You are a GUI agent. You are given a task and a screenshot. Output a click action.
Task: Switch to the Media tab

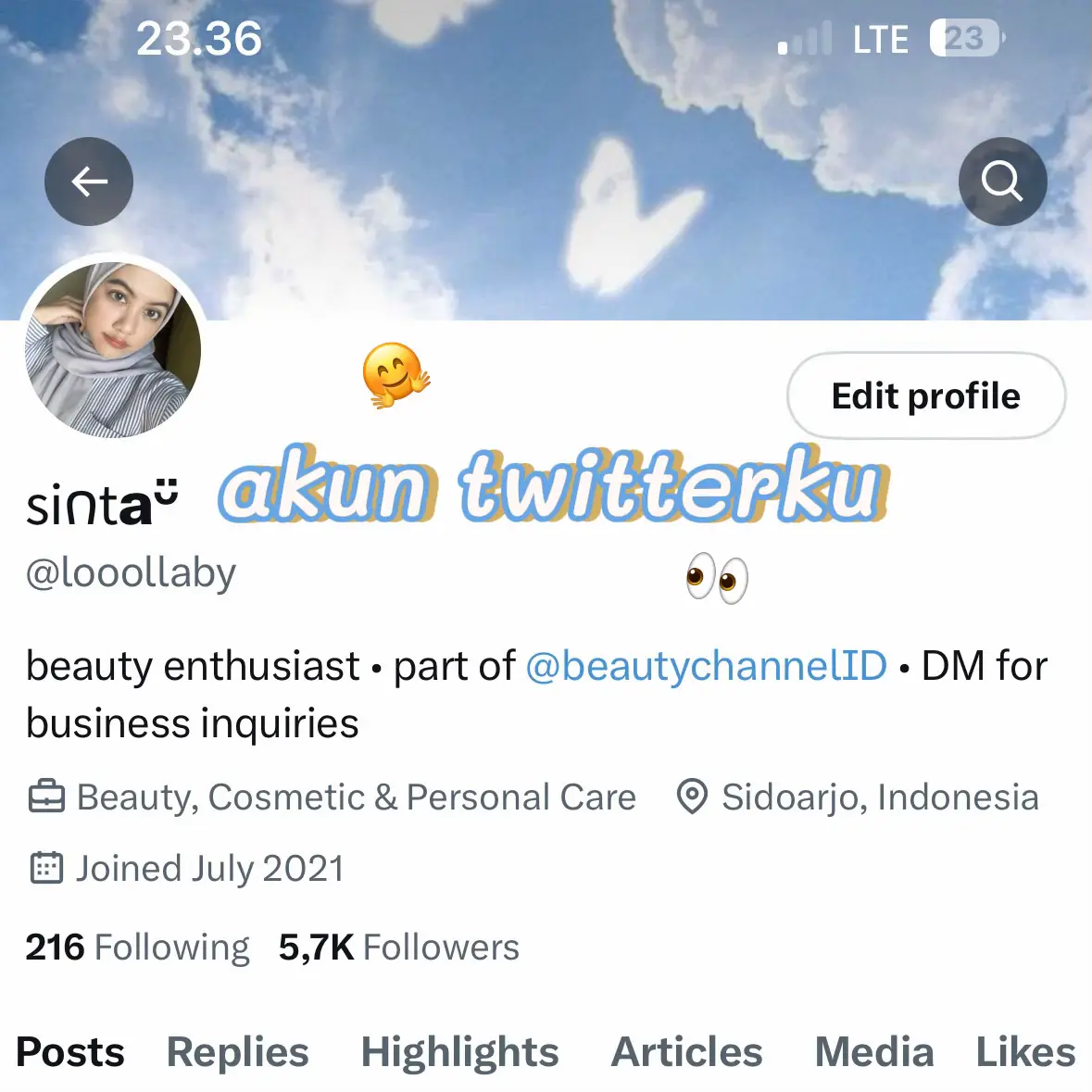pos(873,1052)
